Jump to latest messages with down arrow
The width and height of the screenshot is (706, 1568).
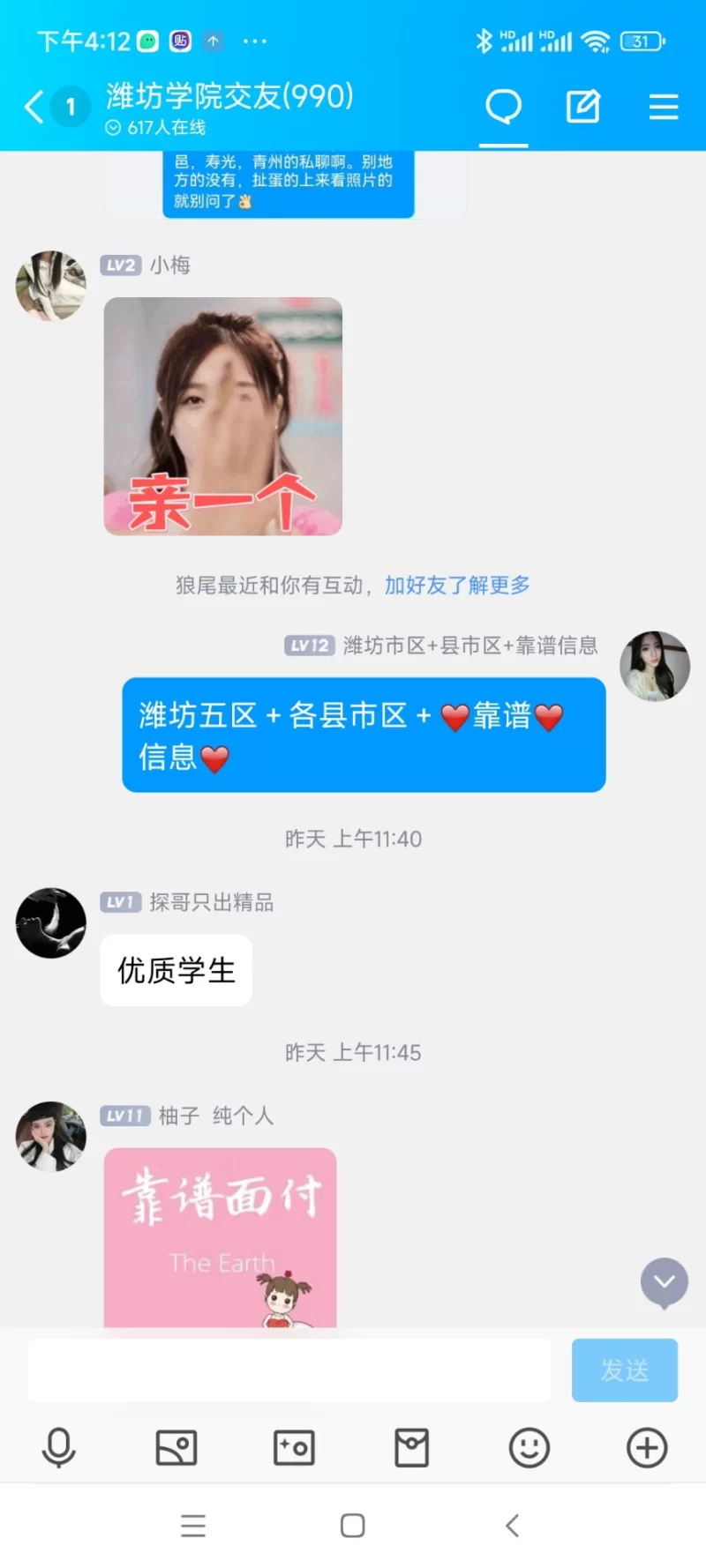pos(664,1281)
